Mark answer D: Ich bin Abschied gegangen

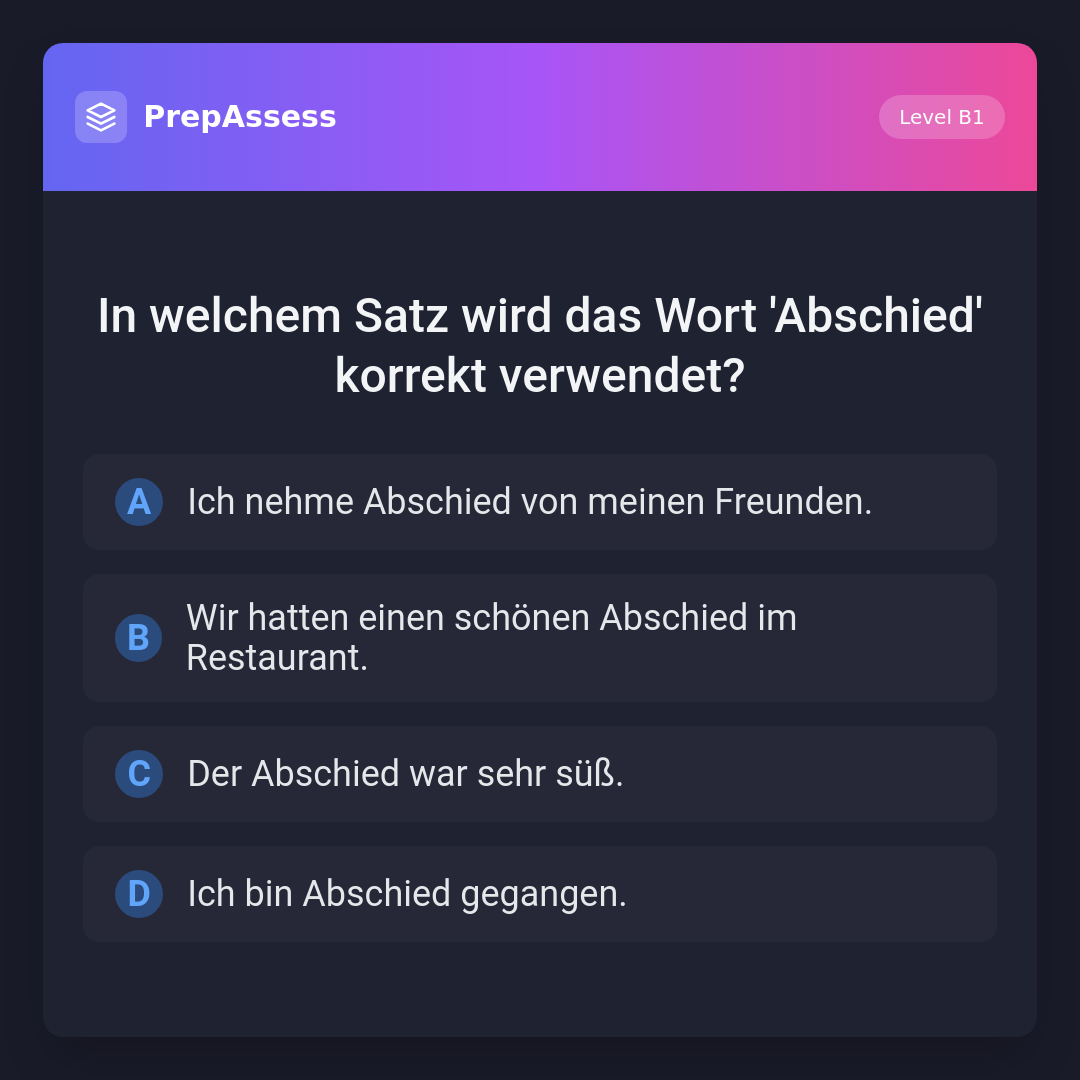pos(539,894)
